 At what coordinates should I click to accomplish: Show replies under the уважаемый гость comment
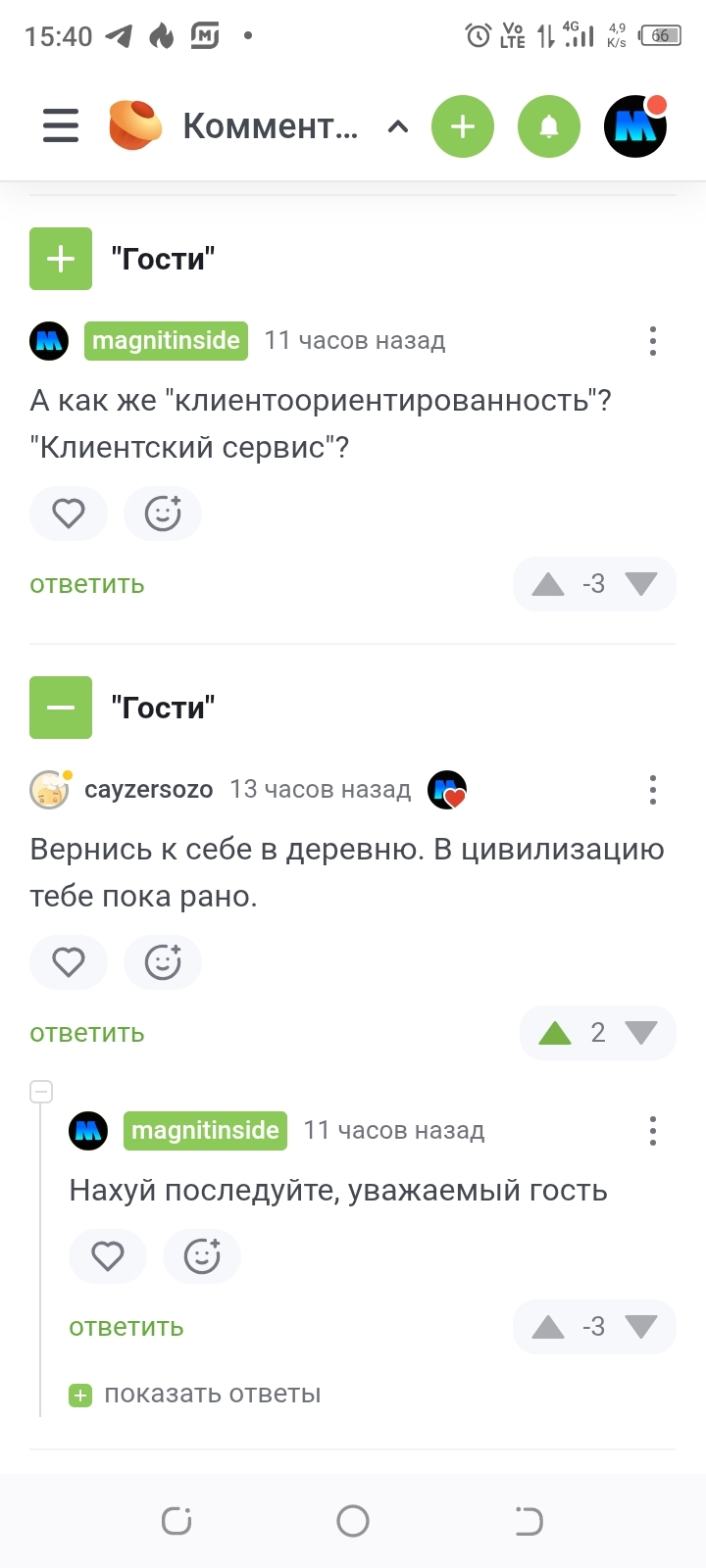pos(195,1394)
